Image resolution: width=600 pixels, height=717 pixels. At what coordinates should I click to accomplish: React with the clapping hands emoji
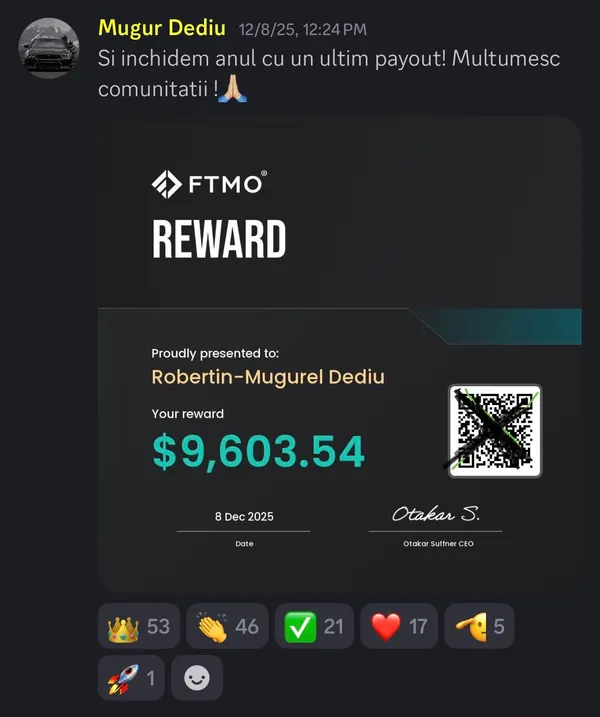point(227,626)
